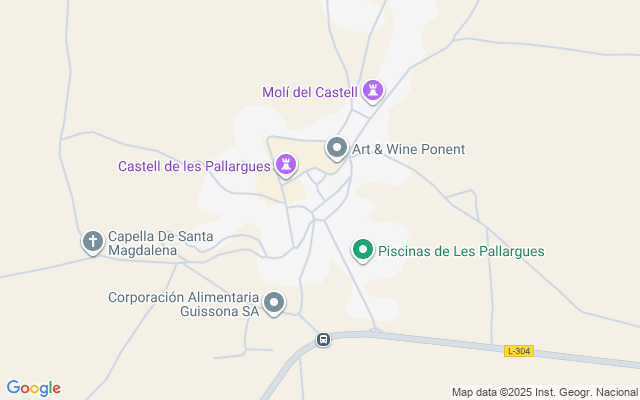Open the Molí del Castell place marker
Screen dimensions: 640x400
pos(373,92)
